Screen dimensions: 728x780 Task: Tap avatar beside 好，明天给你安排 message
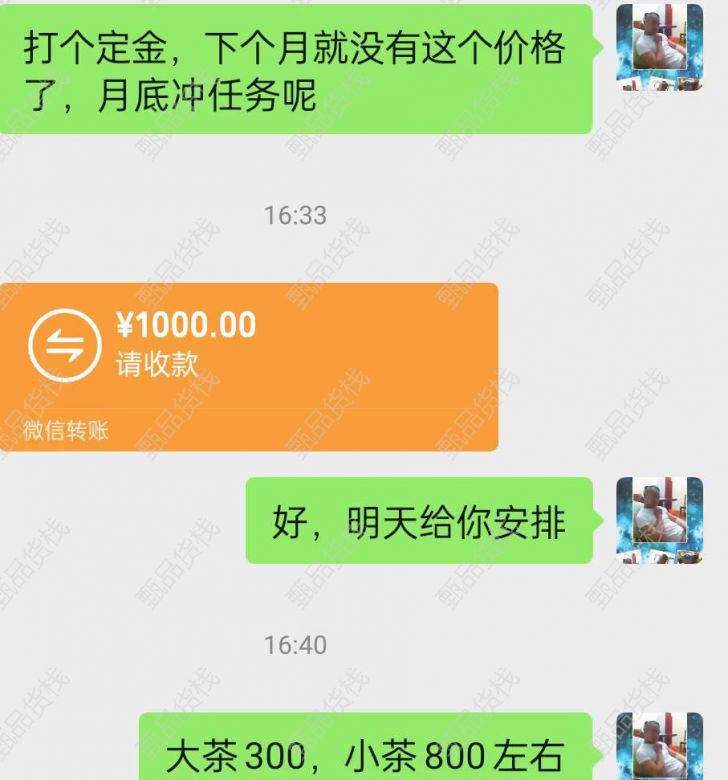[x=659, y=519]
